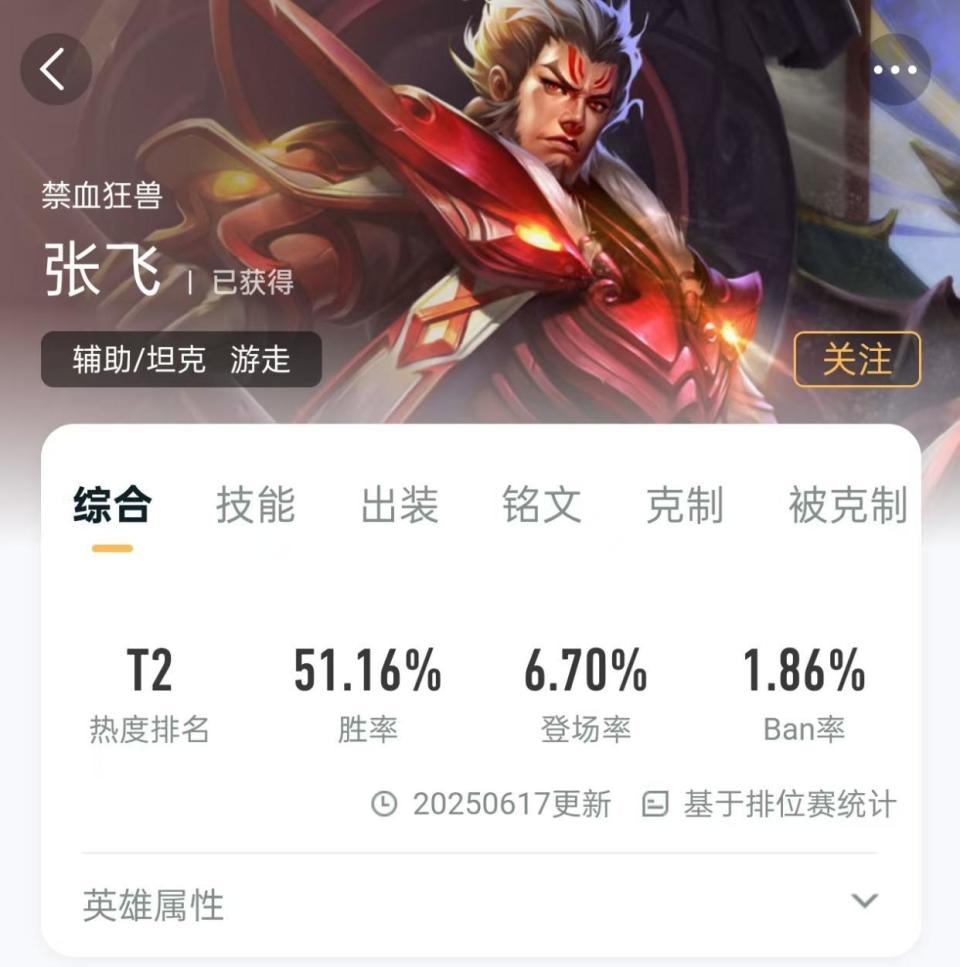This screenshot has height=967, width=960.
Task: Open the 出装 tab
Action: pyautogui.click(x=399, y=505)
